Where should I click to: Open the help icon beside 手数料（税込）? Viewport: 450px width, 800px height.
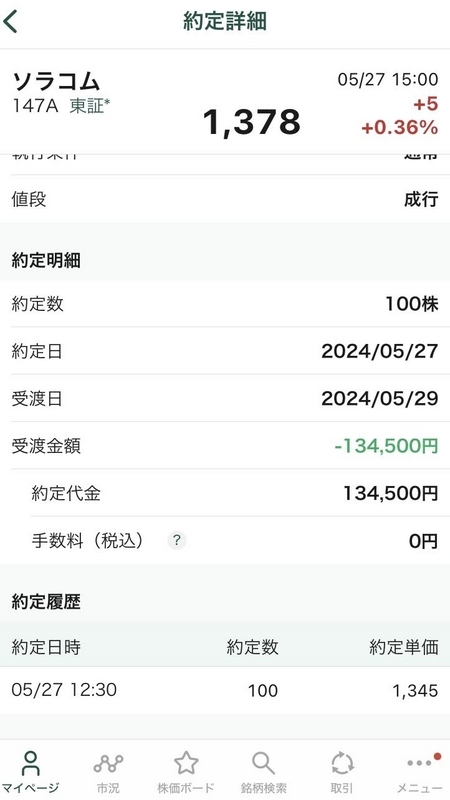pyautogui.click(x=177, y=540)
